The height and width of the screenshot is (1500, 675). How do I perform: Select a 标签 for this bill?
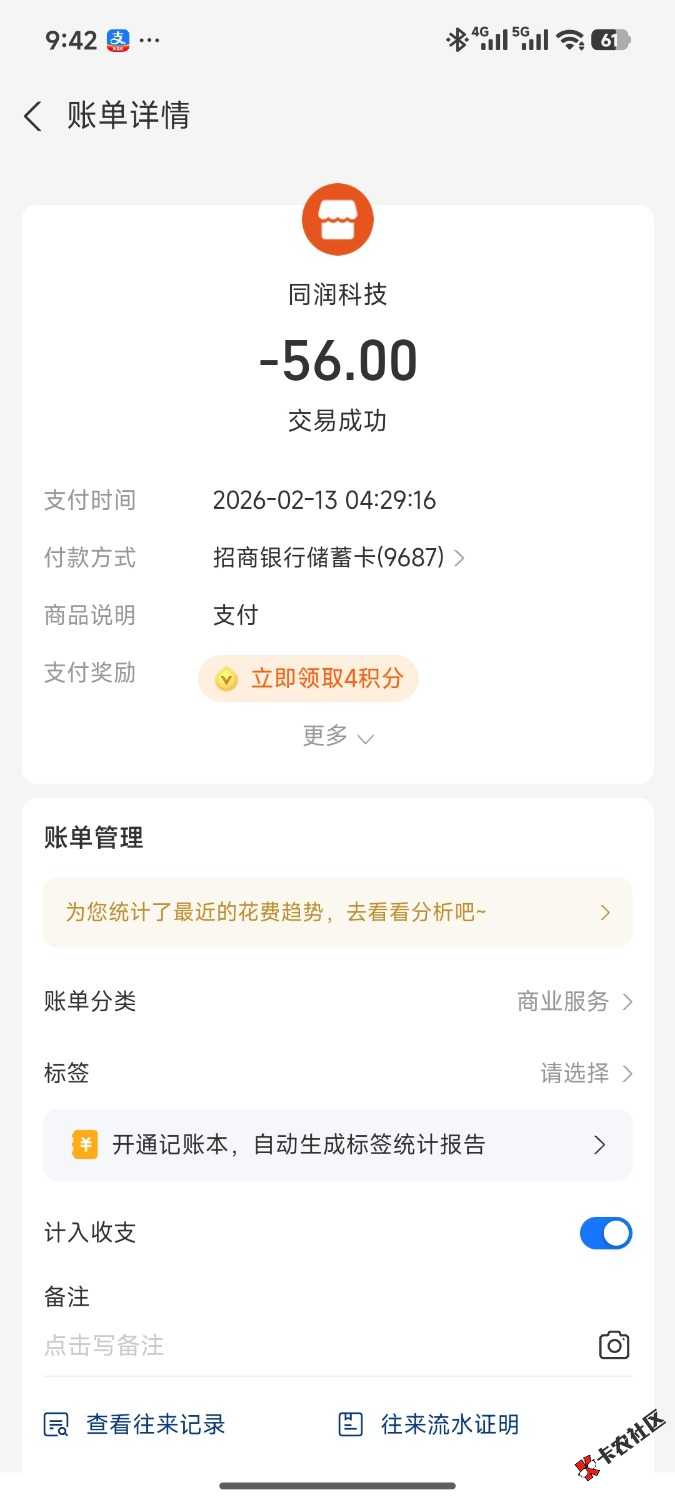[586, 1073]
